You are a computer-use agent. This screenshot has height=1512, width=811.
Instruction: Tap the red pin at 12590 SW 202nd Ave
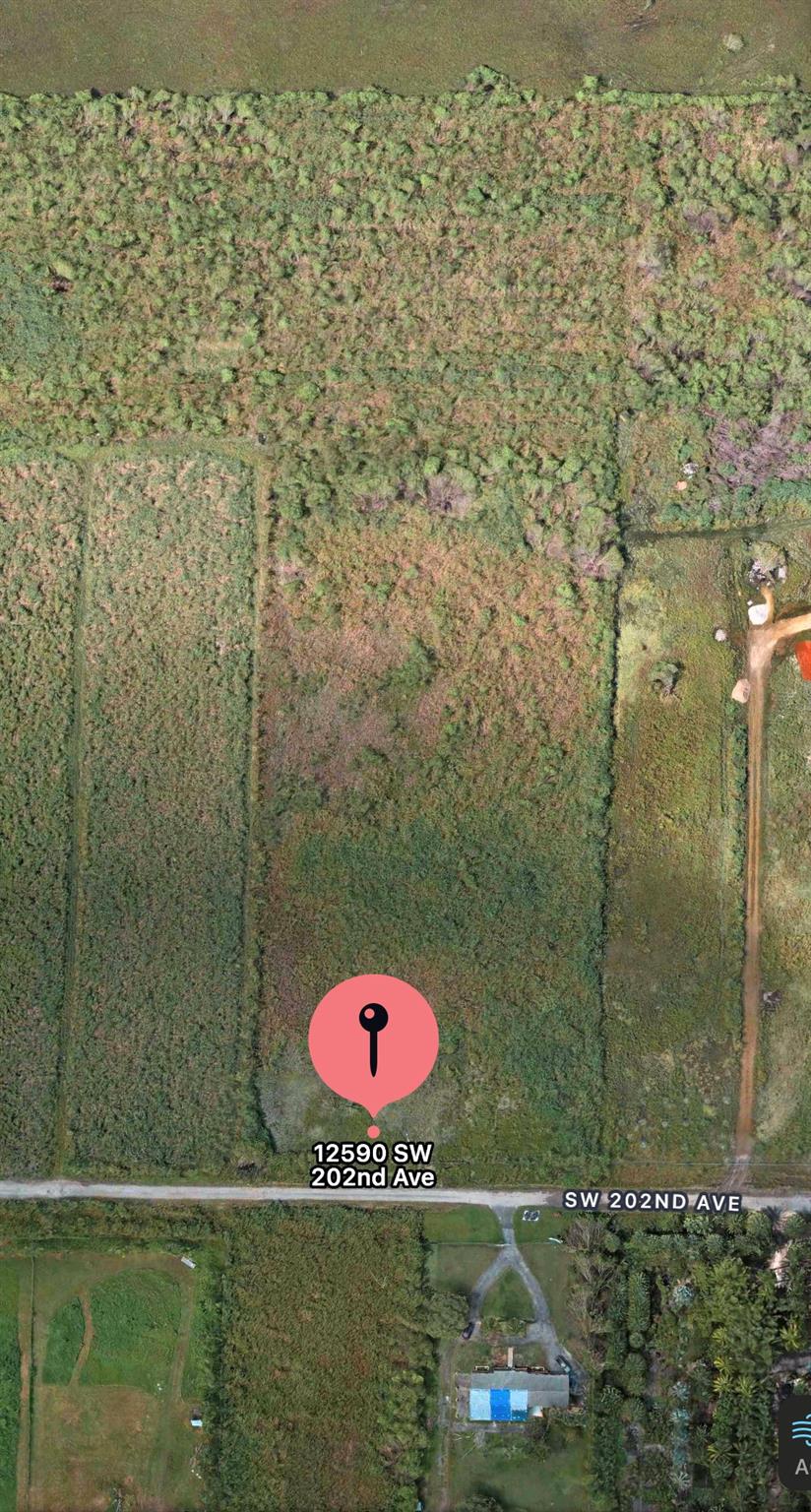click(373, 1041)
